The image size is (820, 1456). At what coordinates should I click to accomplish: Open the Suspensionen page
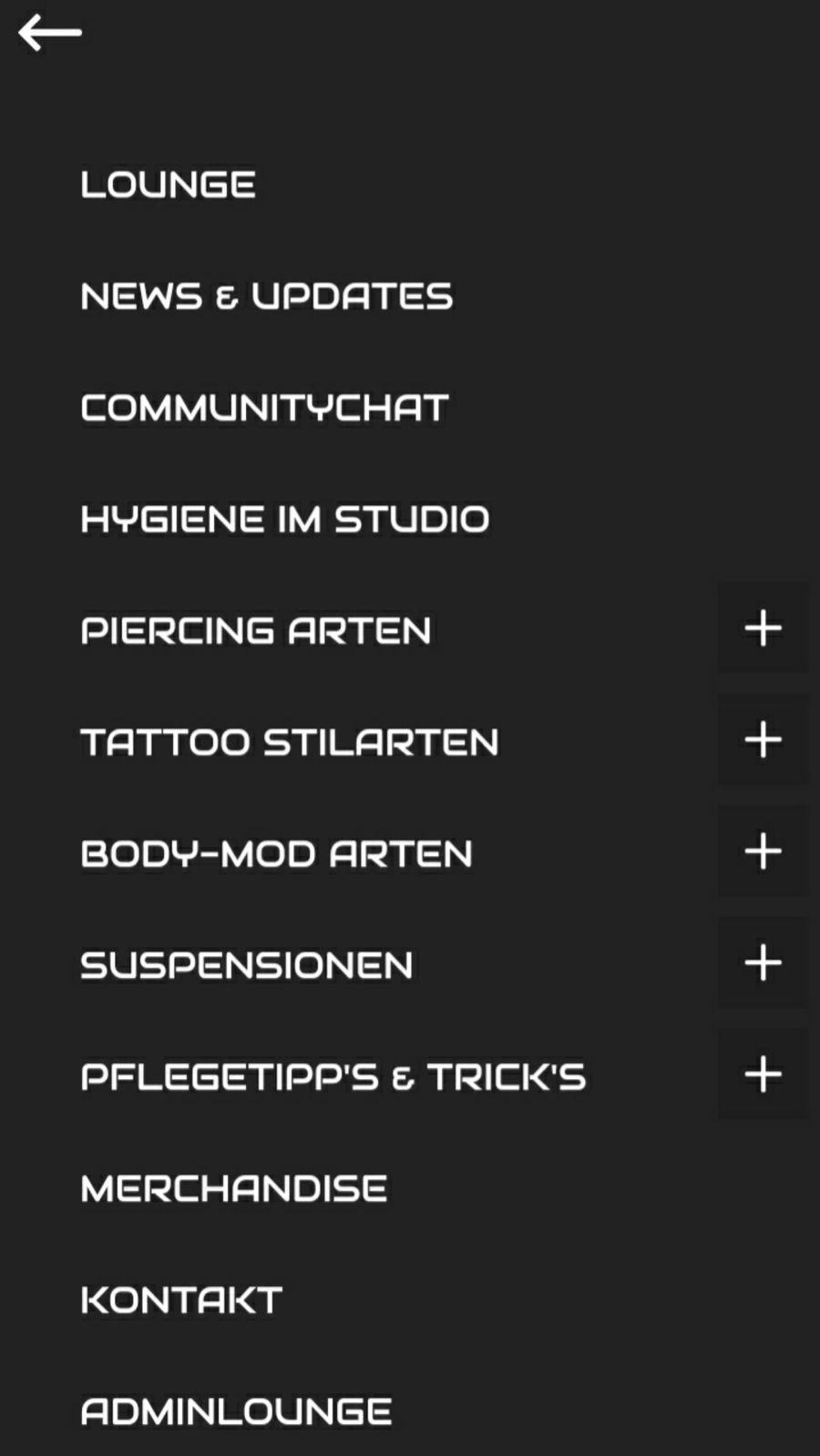247,965
